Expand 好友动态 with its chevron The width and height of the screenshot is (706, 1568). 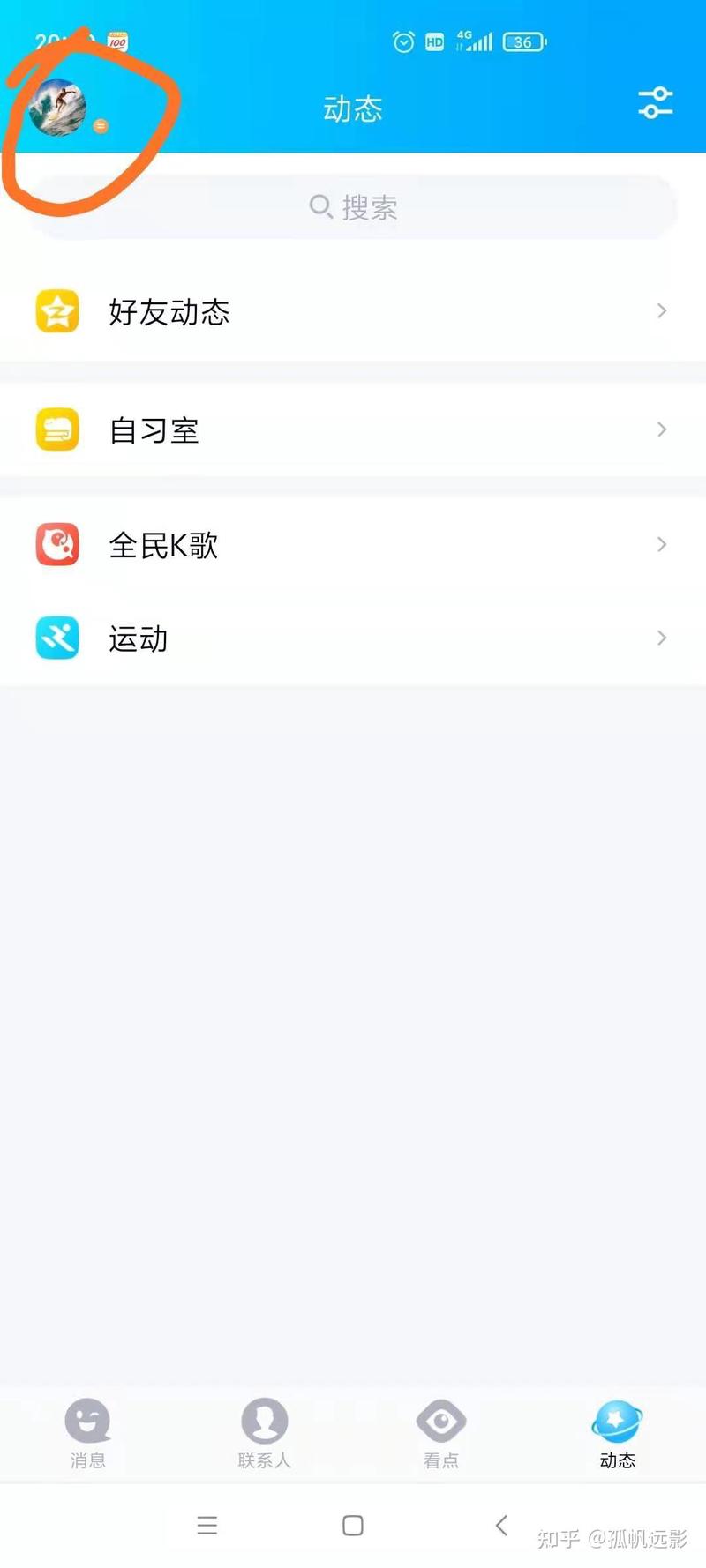[662, 310]
